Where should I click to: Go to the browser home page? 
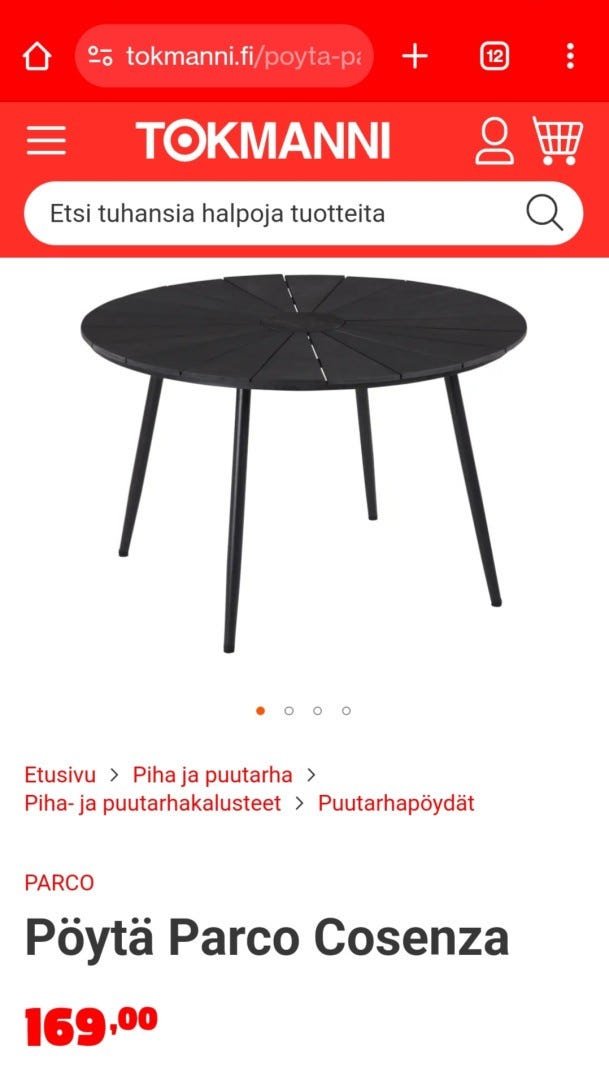(37, 56)
